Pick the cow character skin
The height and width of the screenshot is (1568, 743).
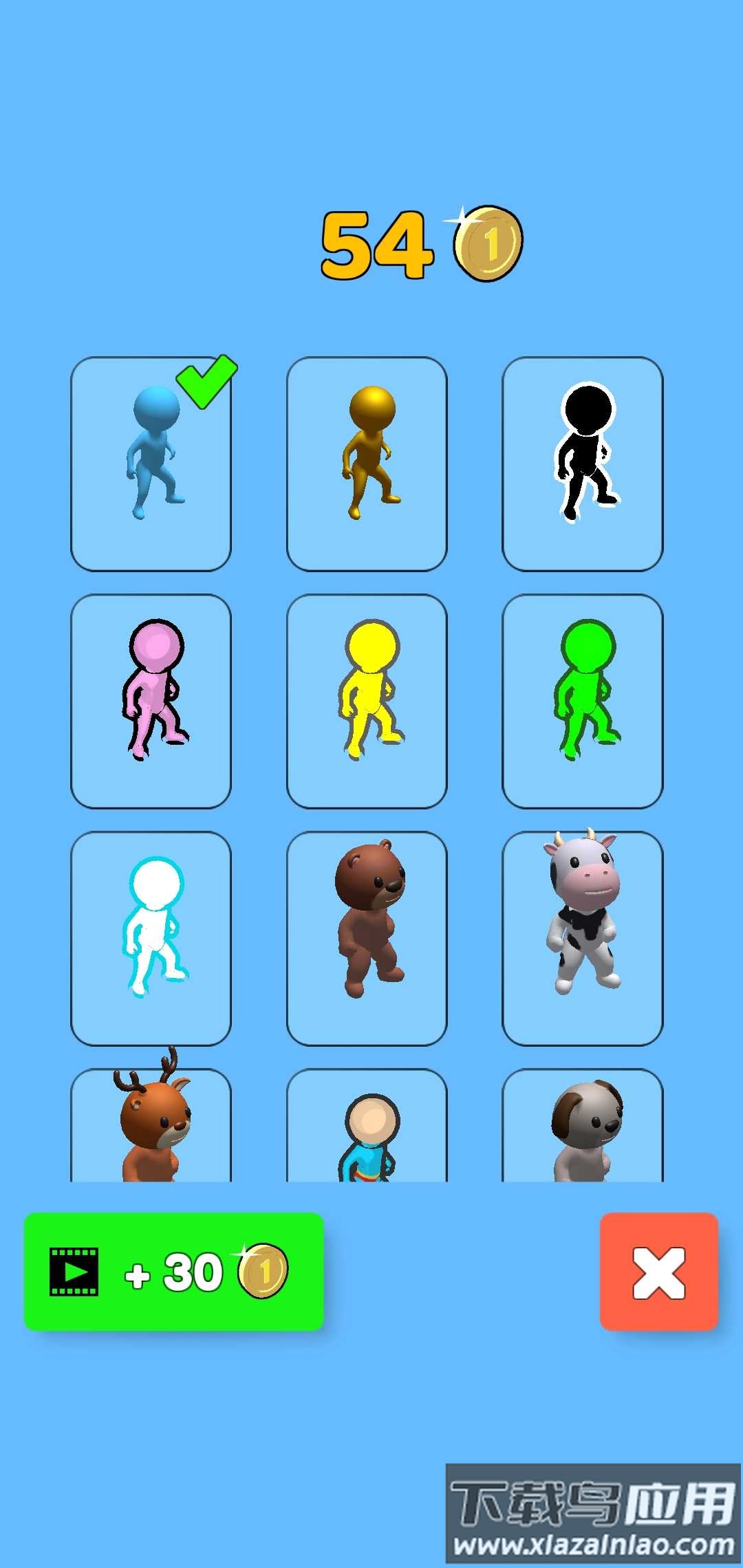(583, 938)
